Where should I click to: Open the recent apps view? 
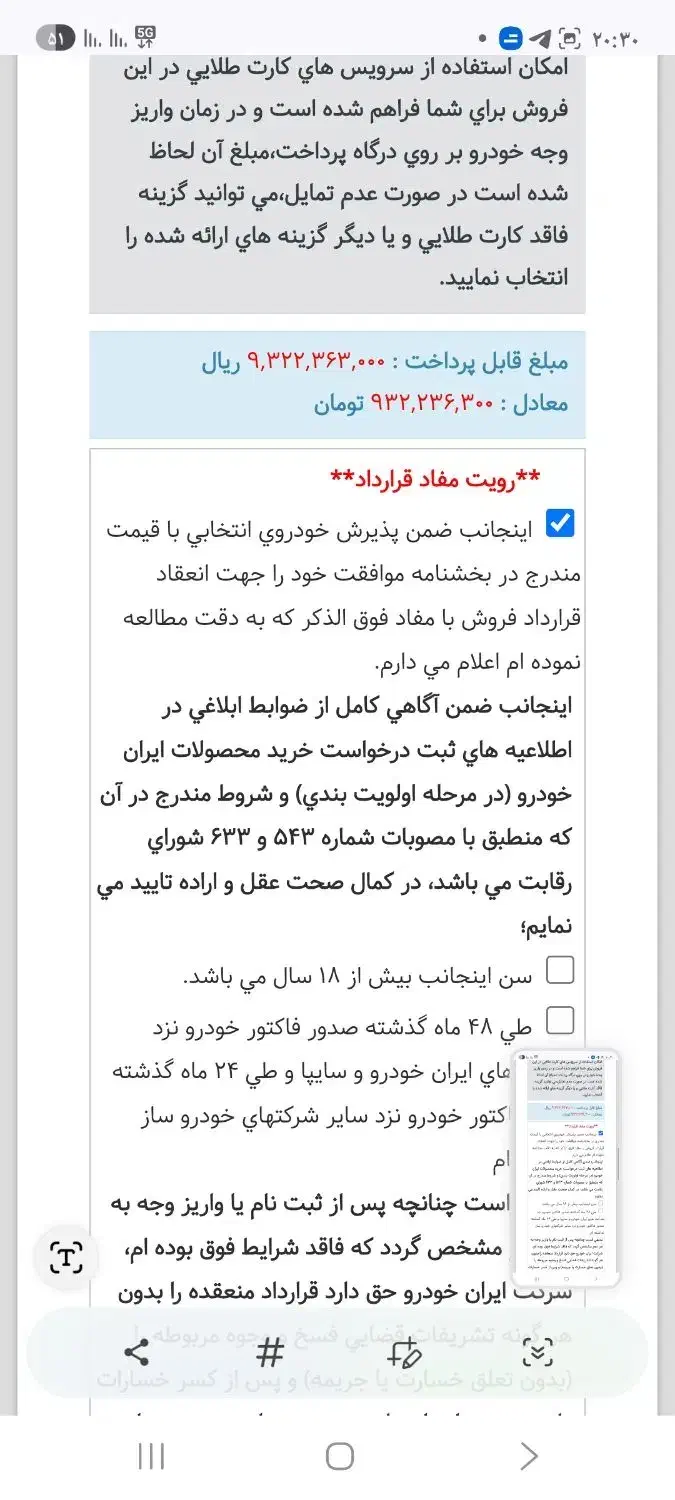151,1456
